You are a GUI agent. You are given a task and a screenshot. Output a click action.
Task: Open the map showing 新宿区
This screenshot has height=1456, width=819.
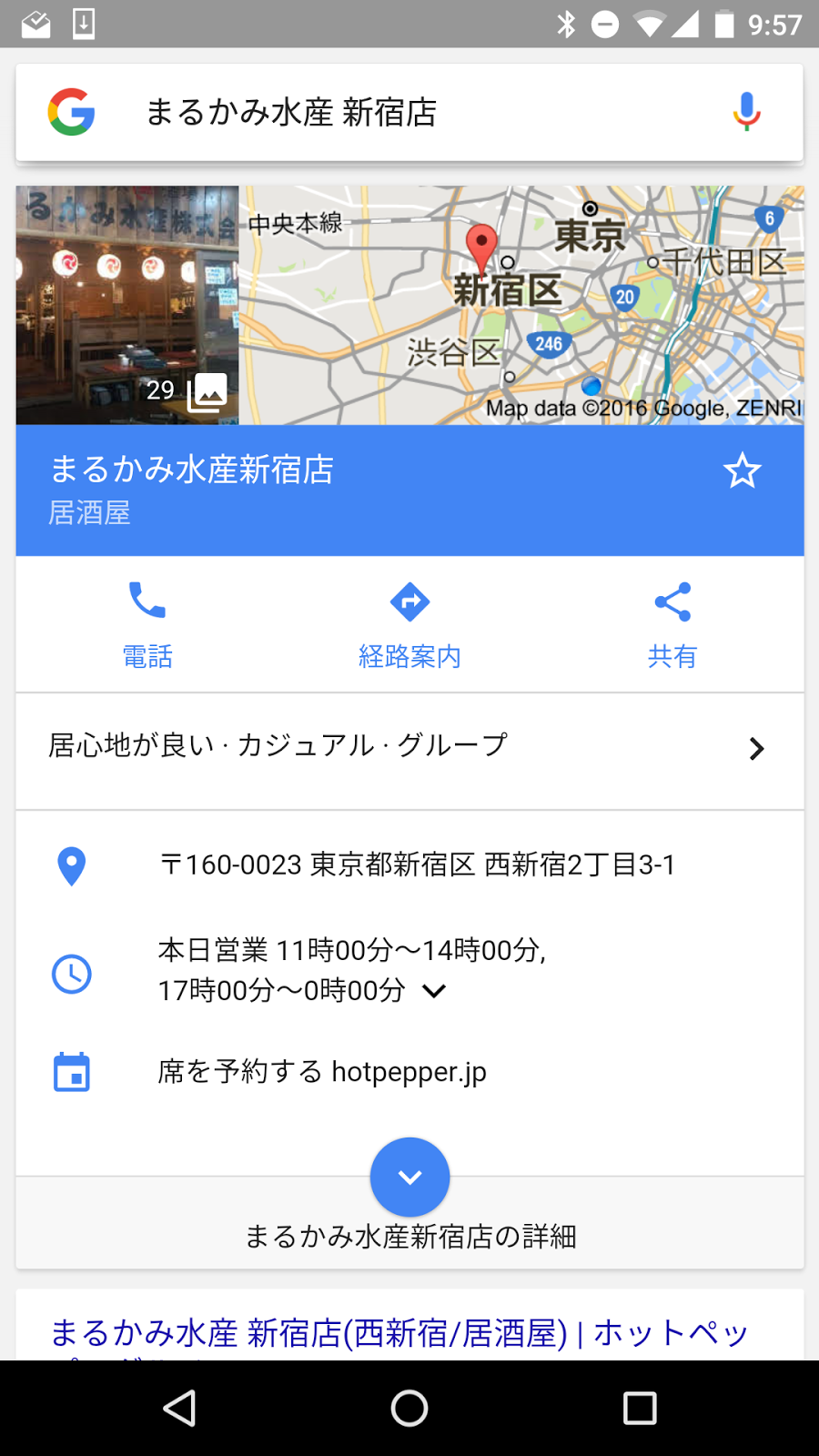(x=521, y=306)
